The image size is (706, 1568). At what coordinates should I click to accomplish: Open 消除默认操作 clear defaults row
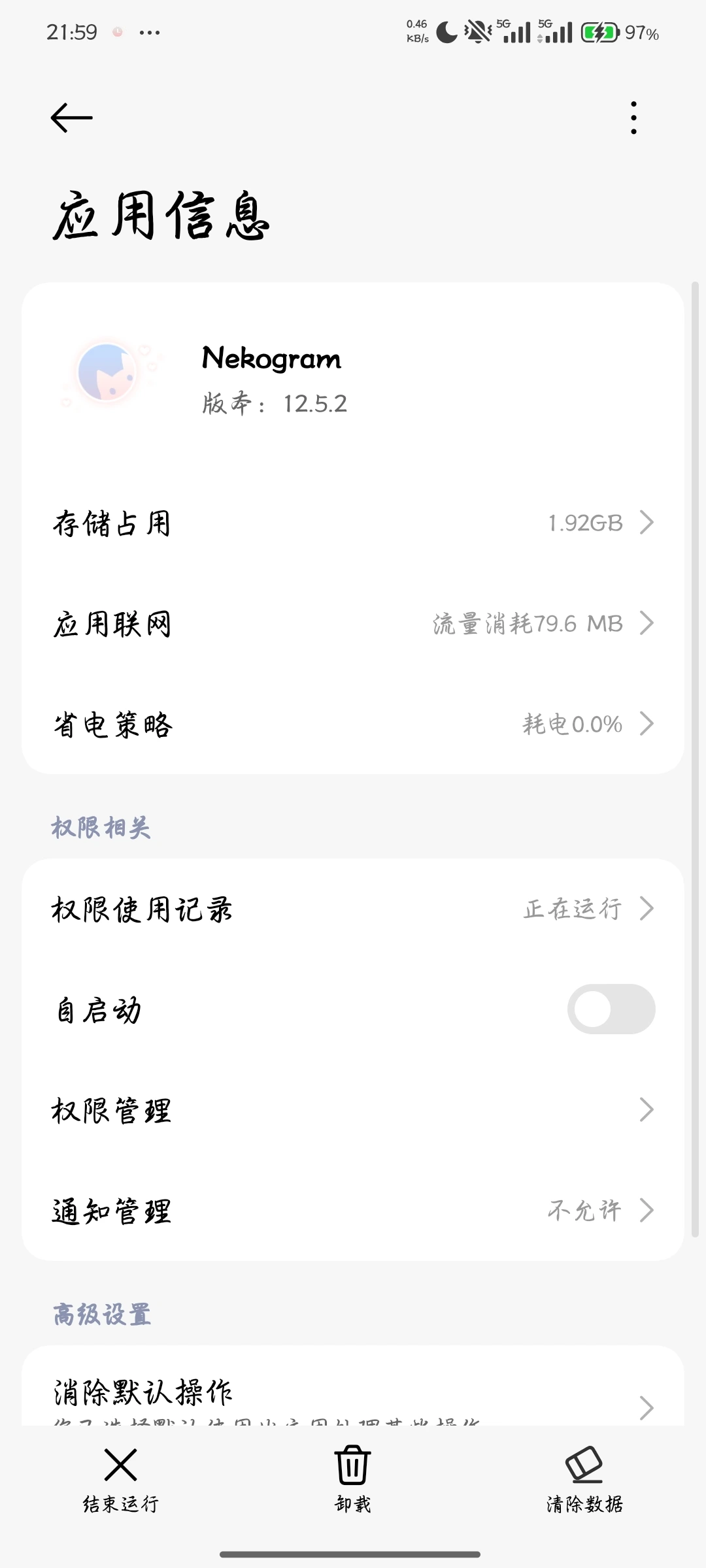353,1388
